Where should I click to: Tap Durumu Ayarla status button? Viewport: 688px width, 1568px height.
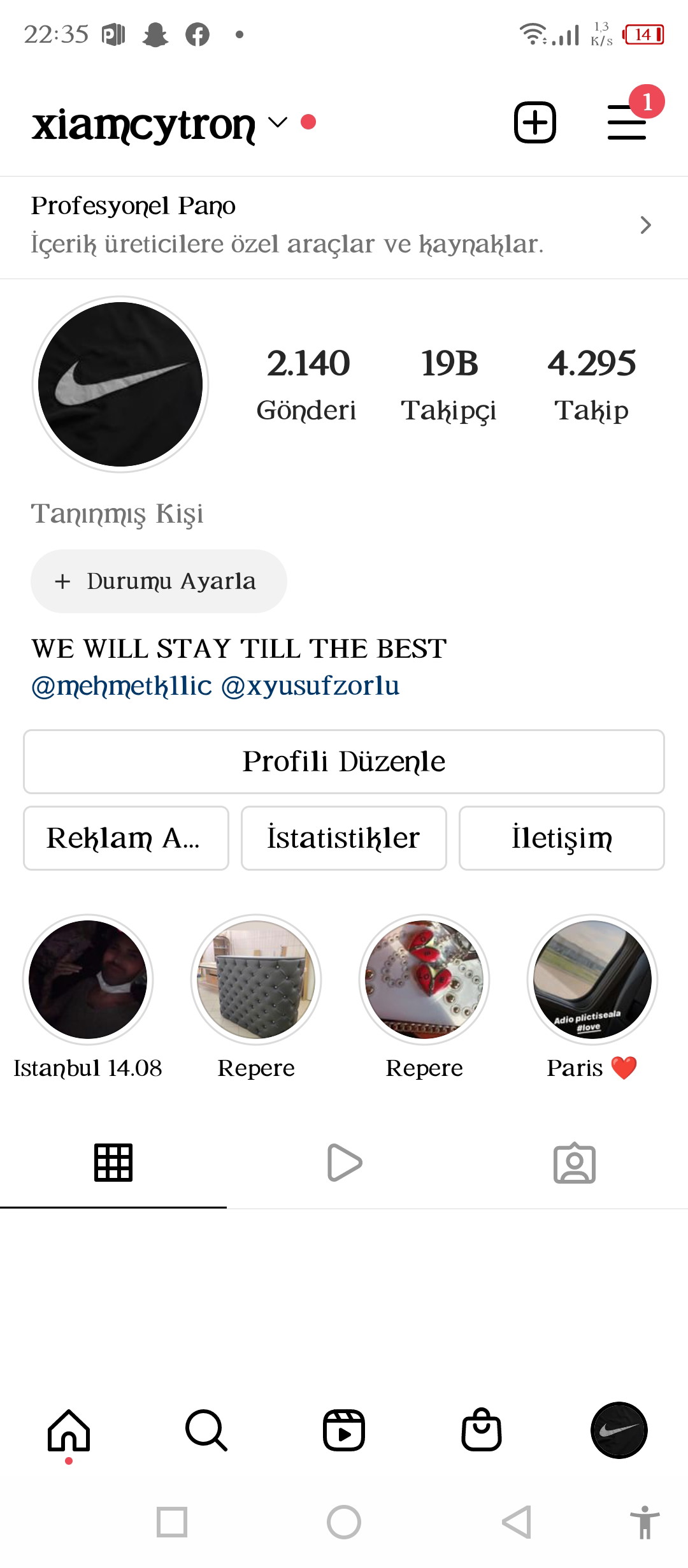(159, 581)
